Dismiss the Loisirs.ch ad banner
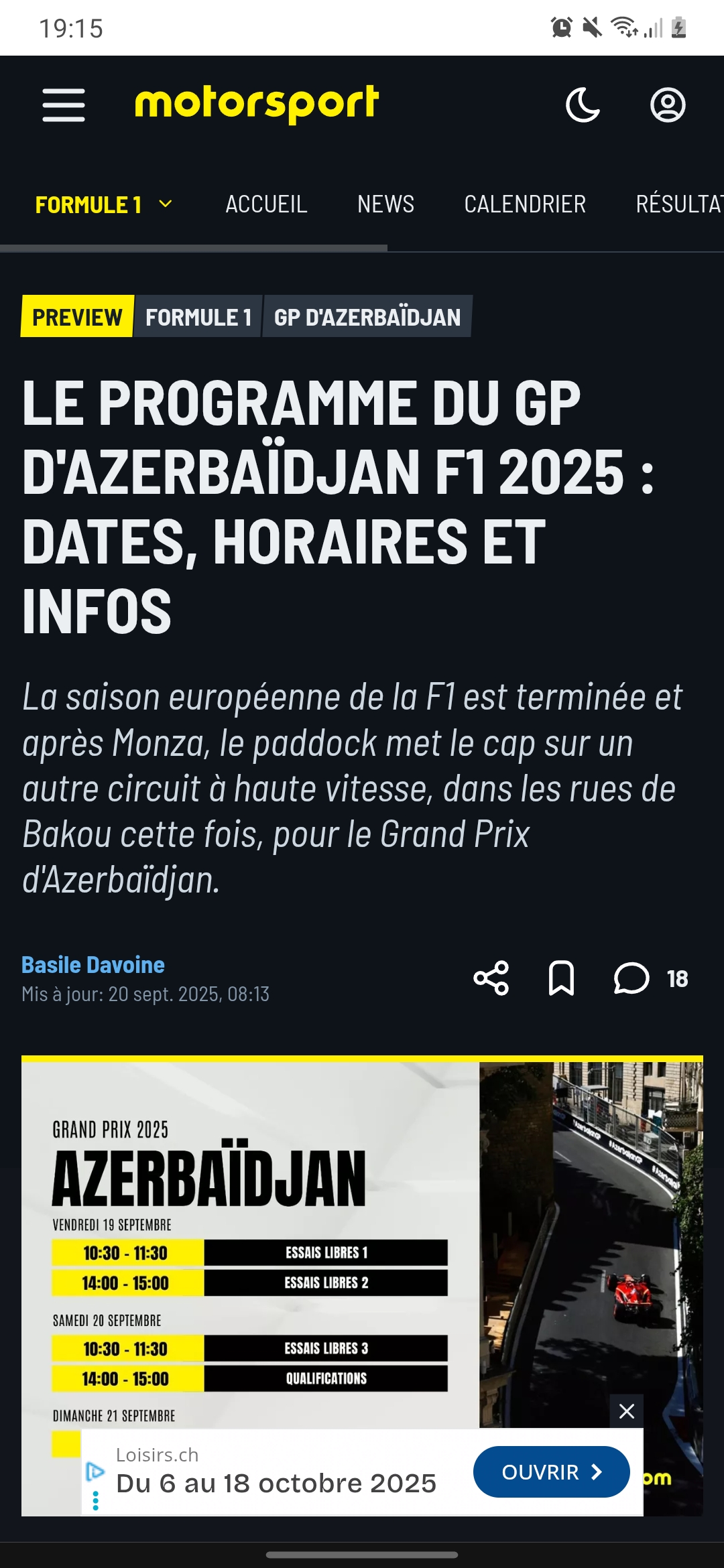Viewport: 724px width, 1568px height. pos(627,1411)
